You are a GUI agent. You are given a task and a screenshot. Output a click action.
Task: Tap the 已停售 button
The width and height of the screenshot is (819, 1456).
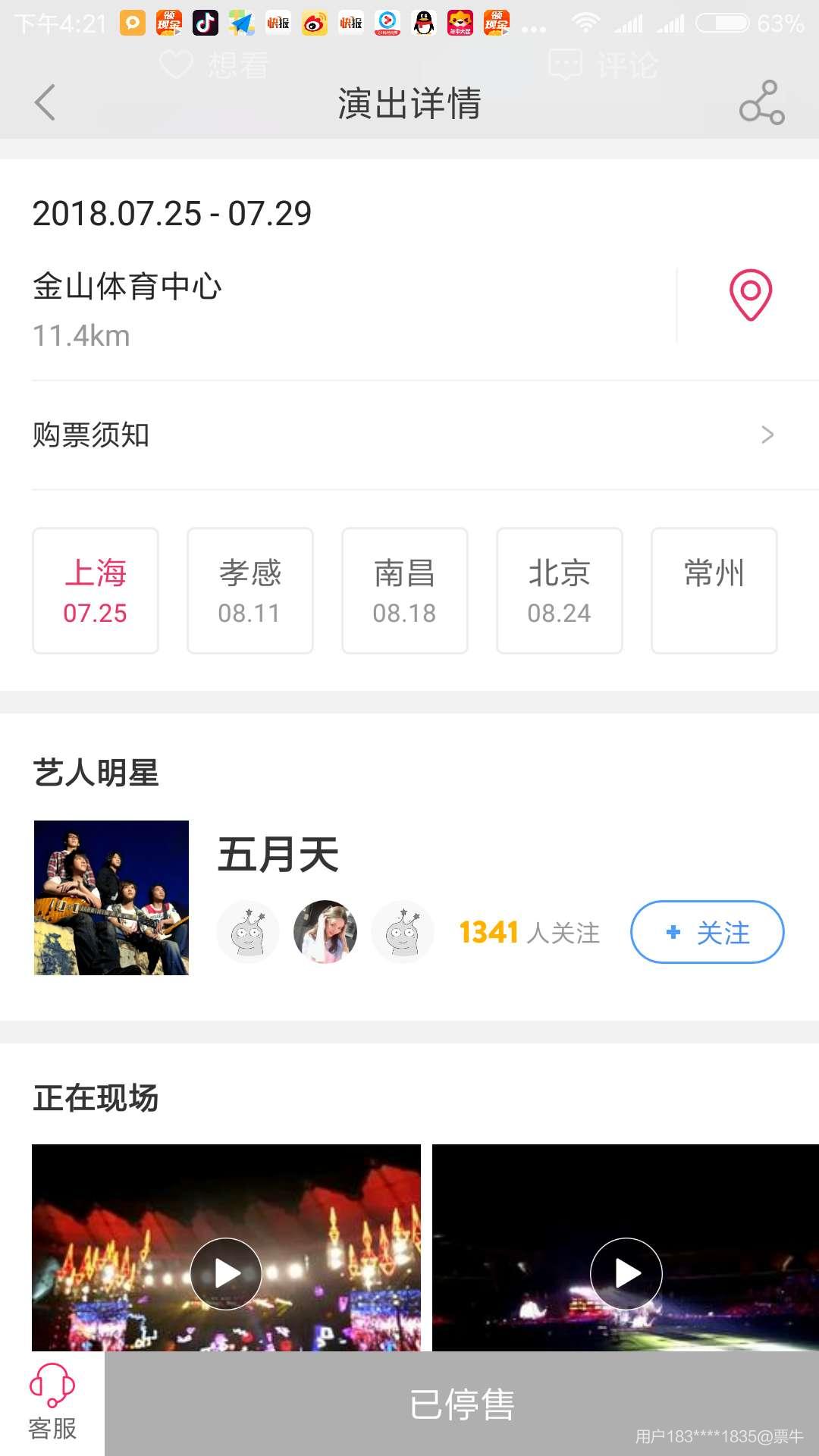pyautogui.click(x=462, y=1404)
